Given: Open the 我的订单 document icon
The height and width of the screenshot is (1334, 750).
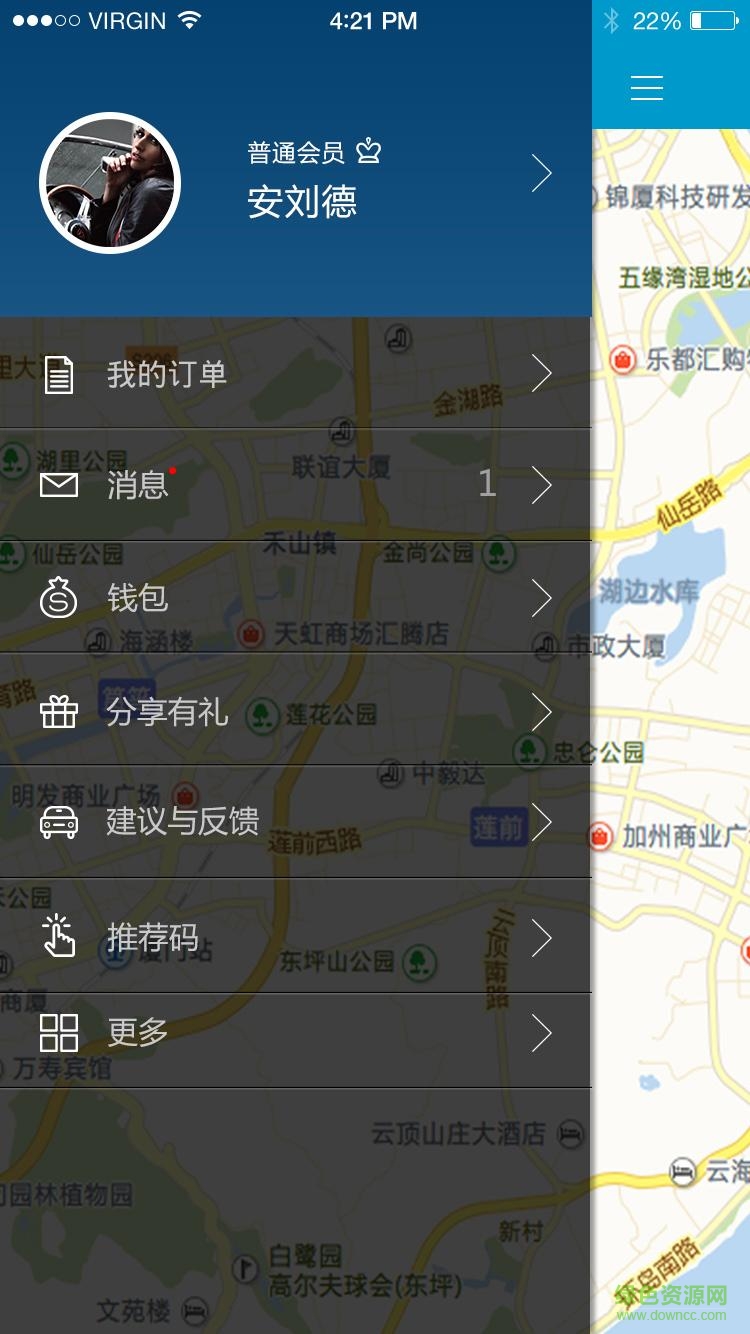Looking at the screenshot, I should click(x=59, y=374).
